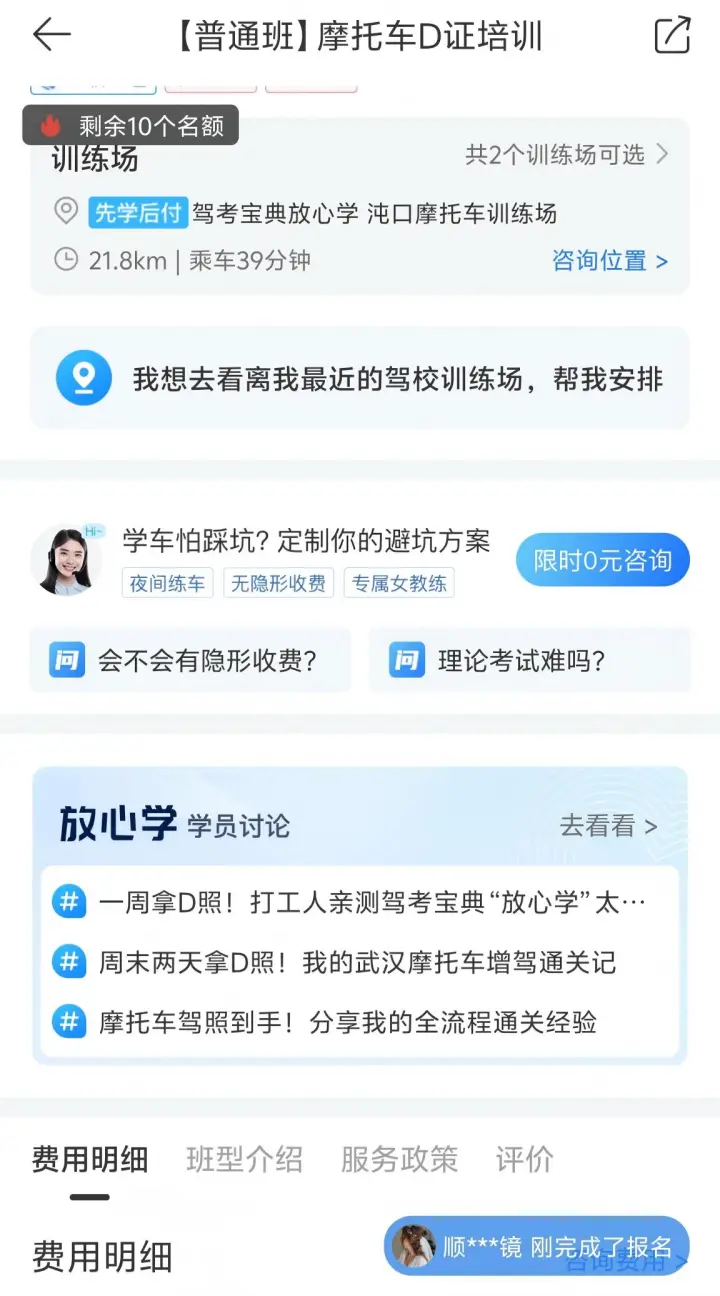Open the list of 2 available training grounds
Viewport: 720px width, 1296px height.
coord(566,155)
